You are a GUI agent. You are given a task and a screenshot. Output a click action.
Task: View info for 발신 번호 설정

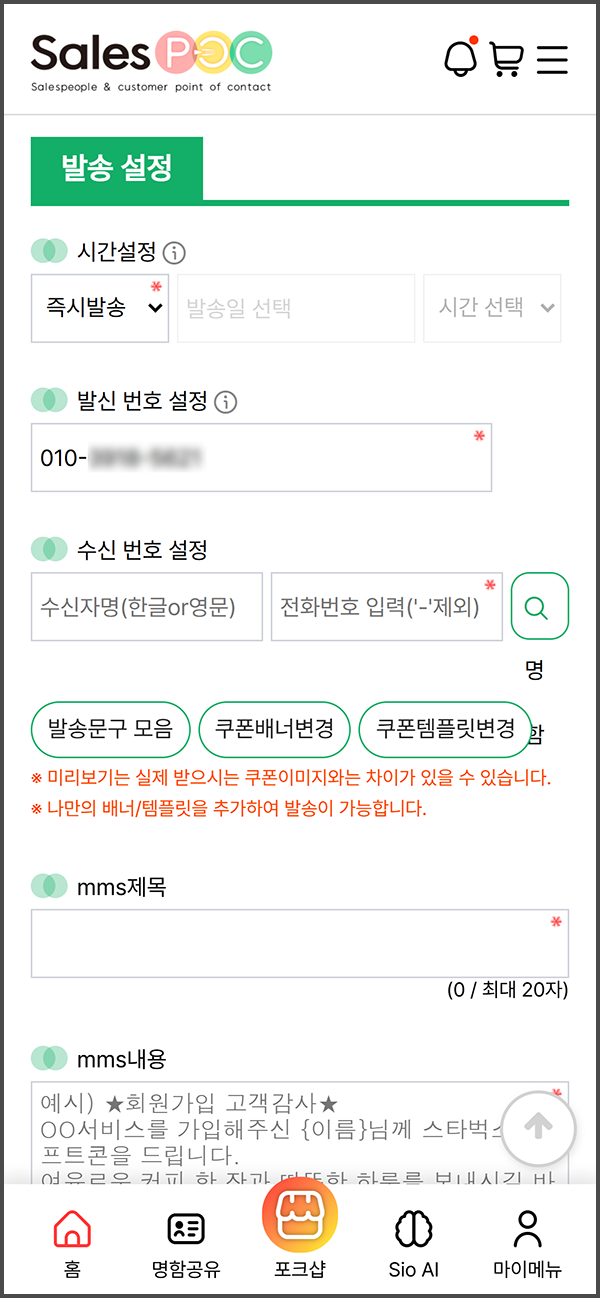coord(226,402)
